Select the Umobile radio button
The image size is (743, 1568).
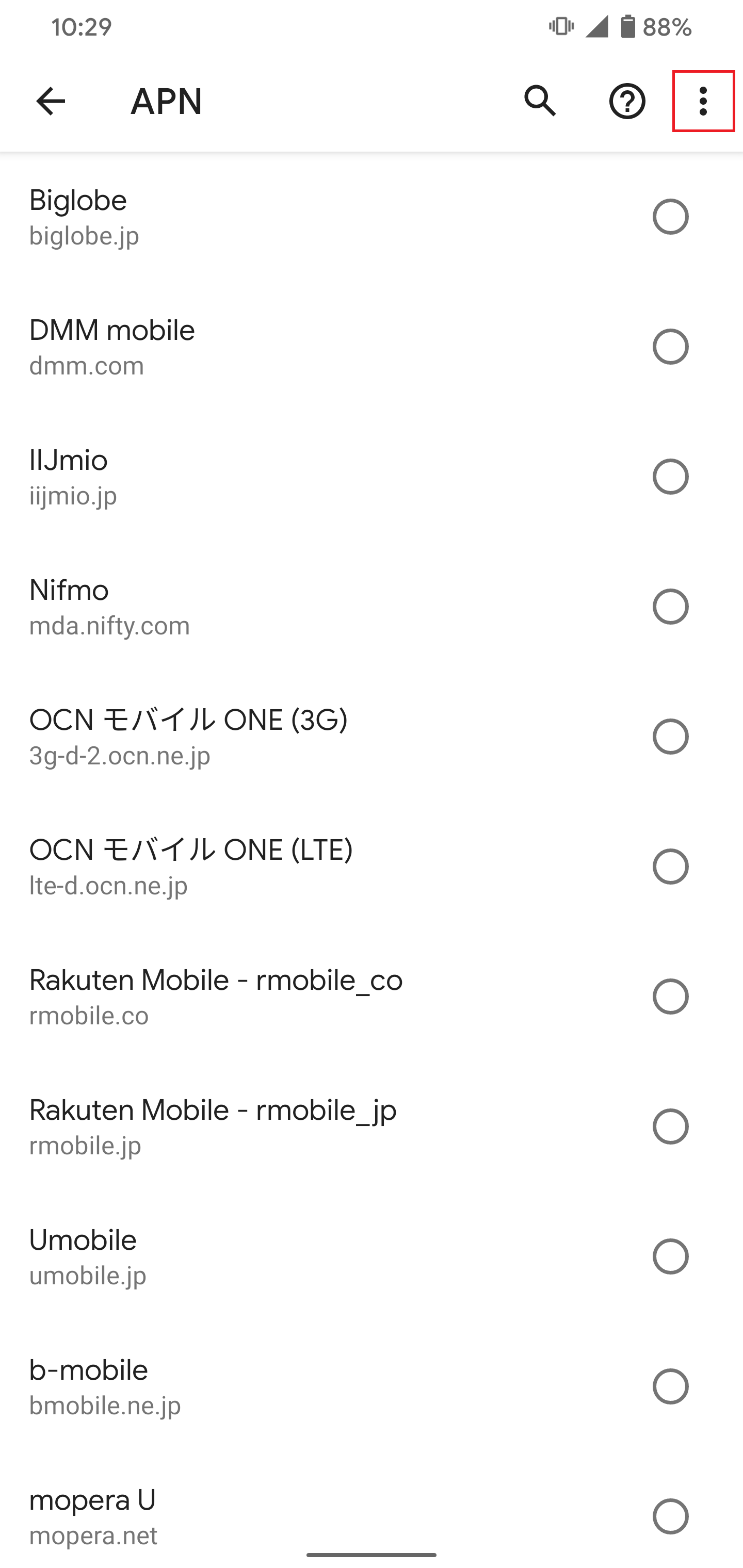pos(671,1256)
